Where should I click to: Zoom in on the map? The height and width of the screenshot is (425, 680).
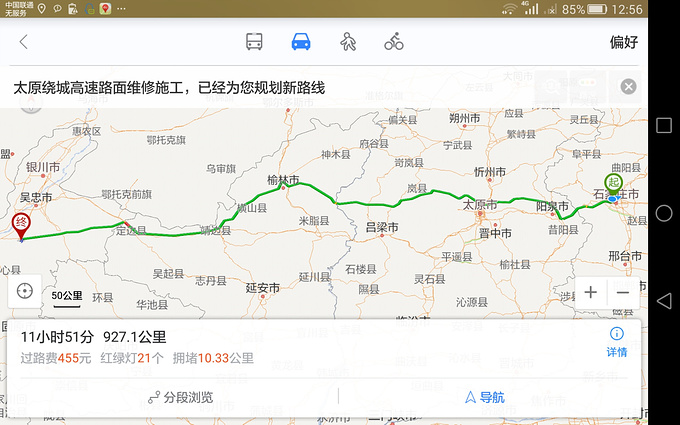(592, 292)
